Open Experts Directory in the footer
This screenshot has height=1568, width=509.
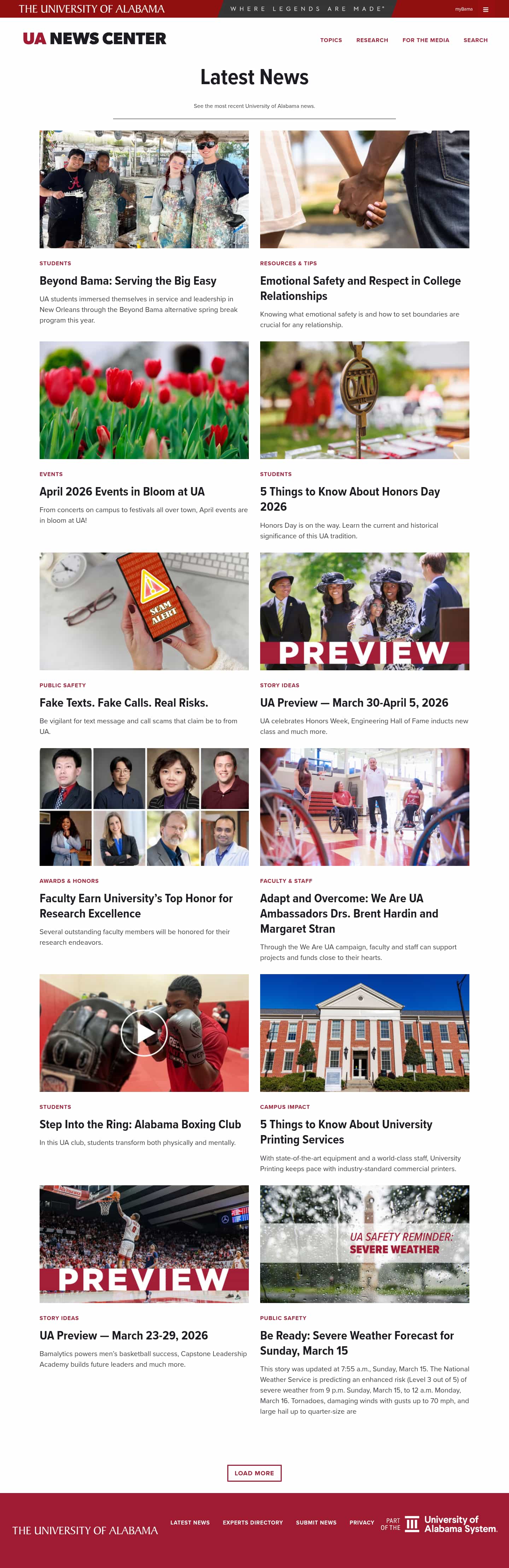tap(252, 1522)
